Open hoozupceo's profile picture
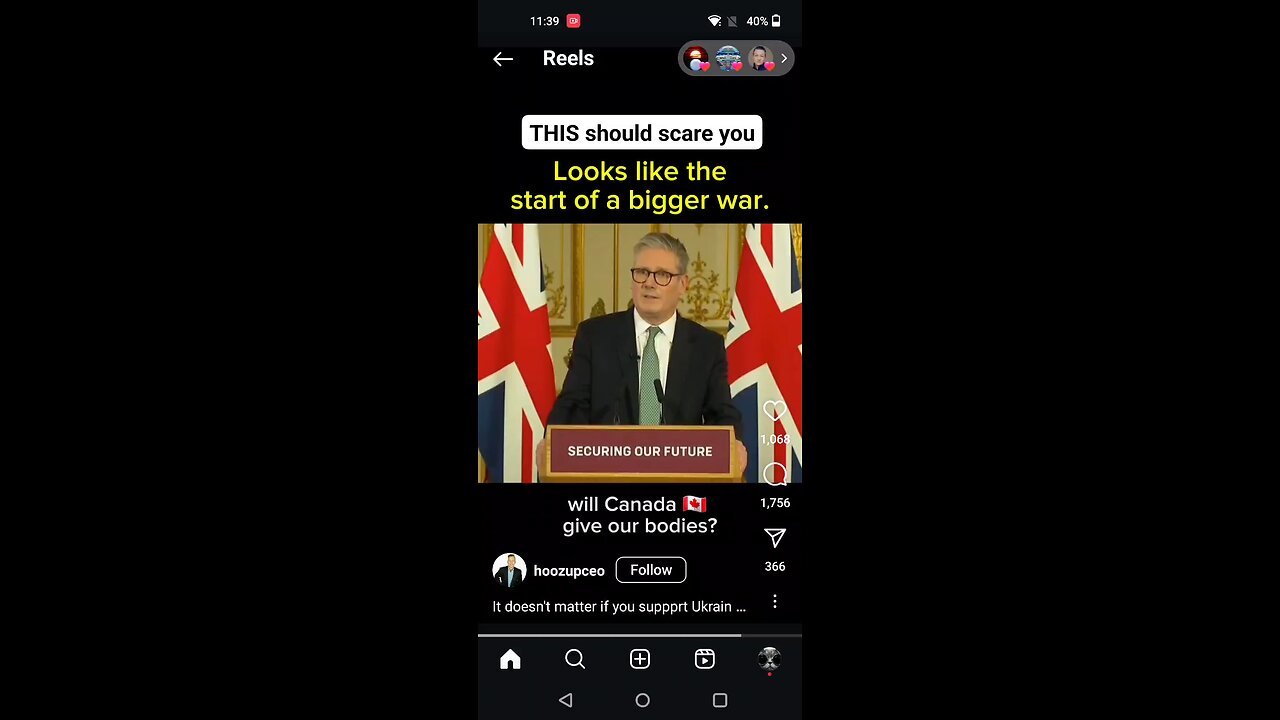Screen dimensions: 1280x720 pyautogui.click(x=509, y=570)
